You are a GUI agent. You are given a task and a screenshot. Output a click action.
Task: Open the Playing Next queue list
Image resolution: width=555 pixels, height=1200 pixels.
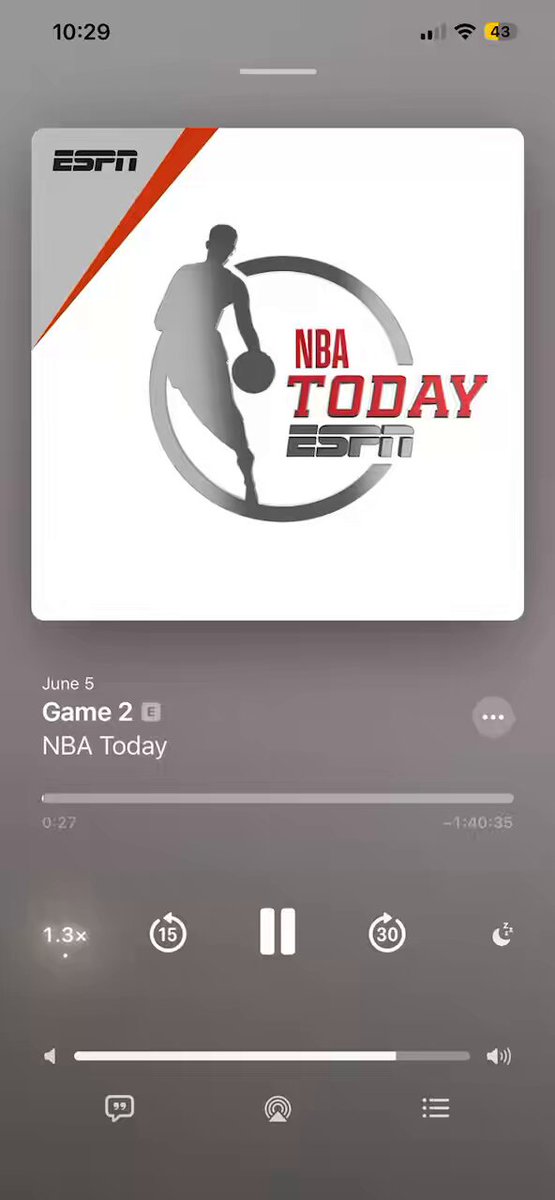coord(436,1108)
